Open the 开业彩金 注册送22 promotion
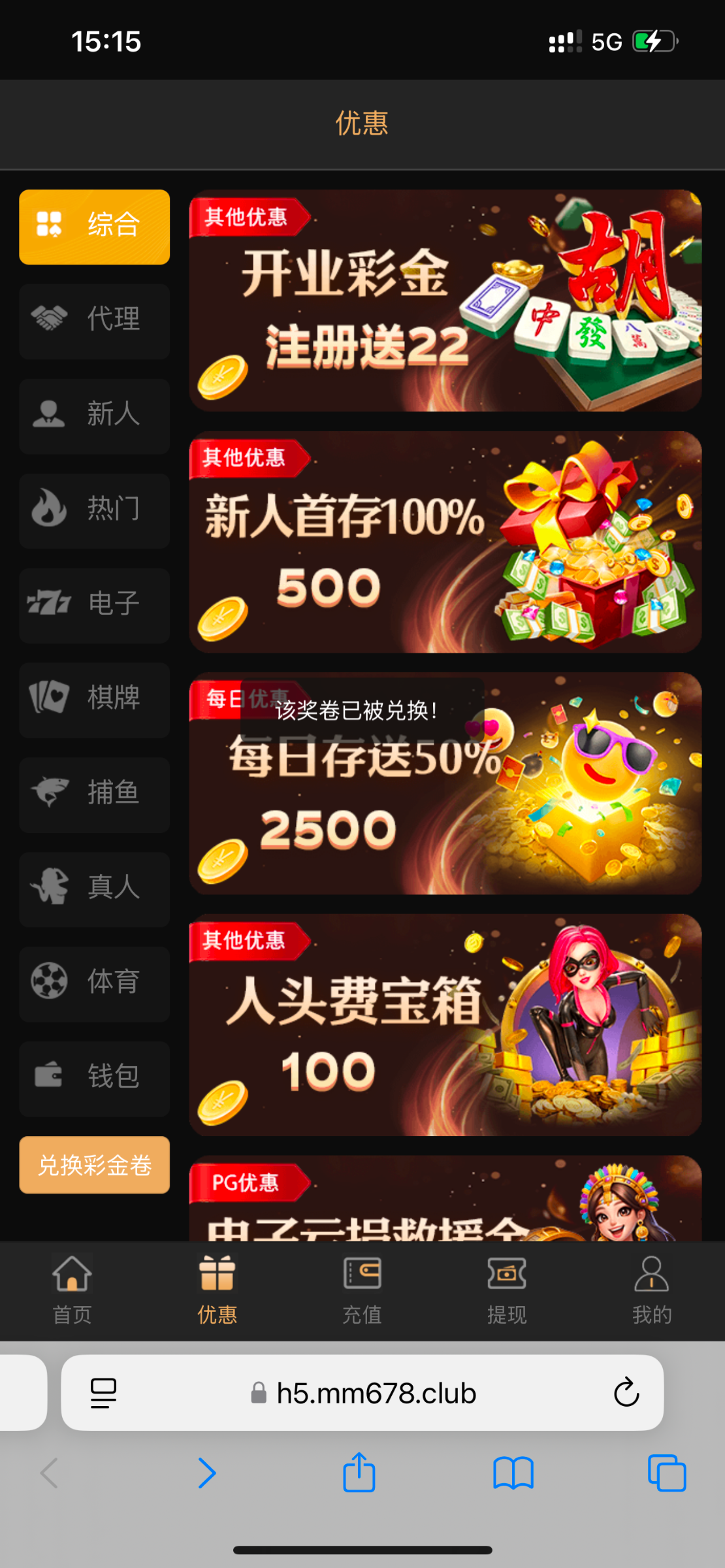 tap(445, 301)
